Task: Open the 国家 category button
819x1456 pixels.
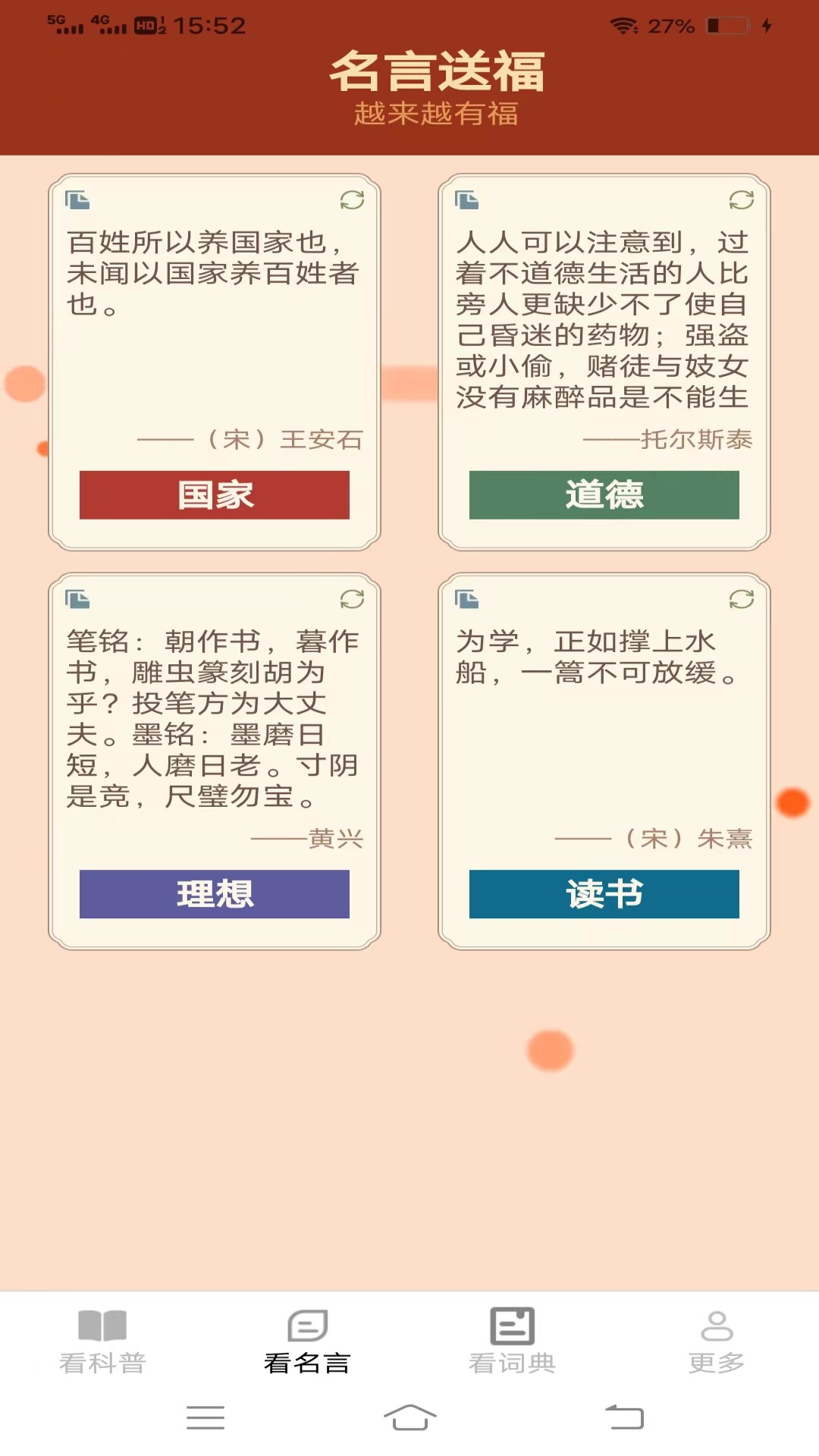Action: [215, 495]
